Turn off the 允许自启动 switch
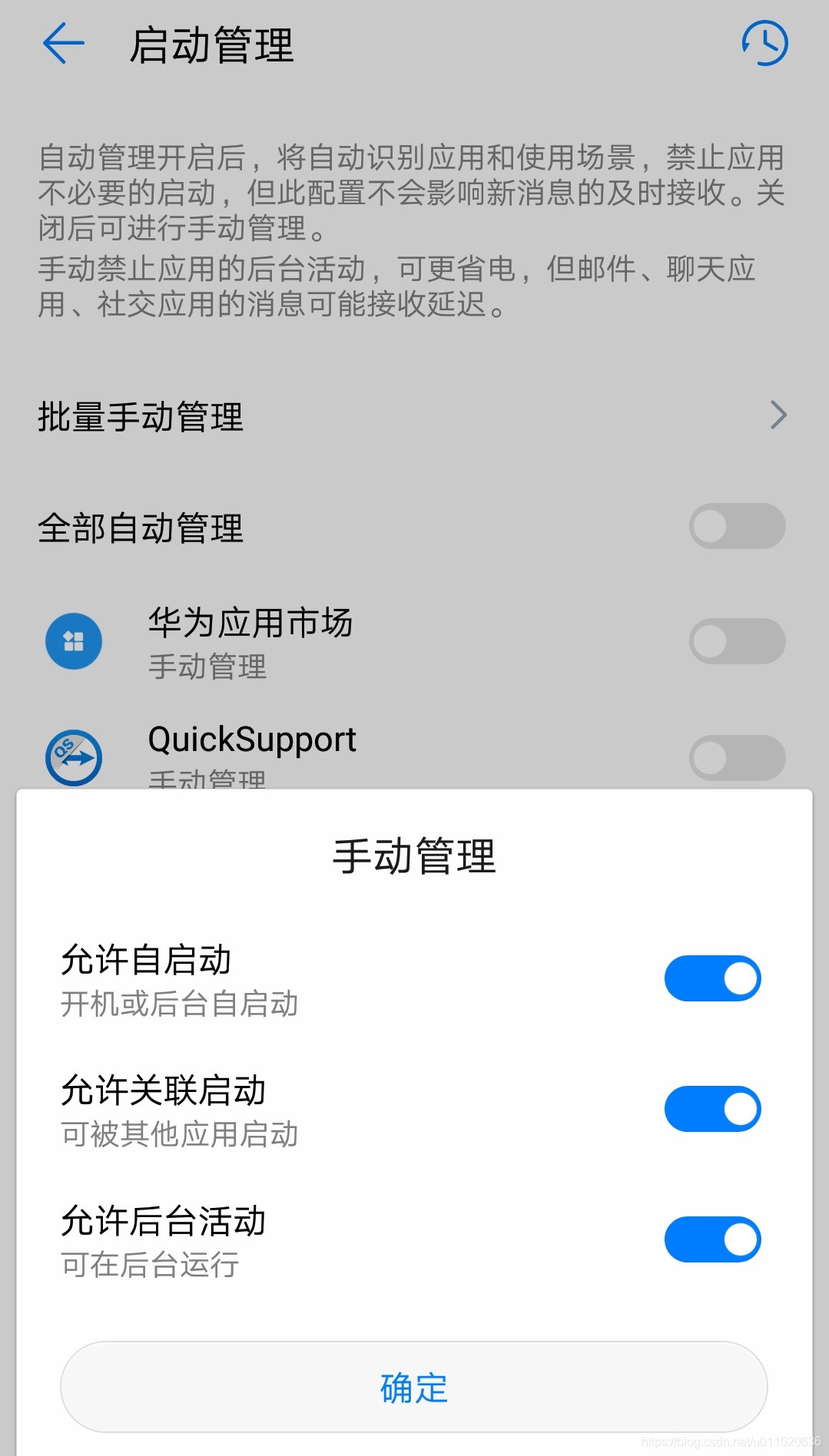 click(x=712, y=978)
